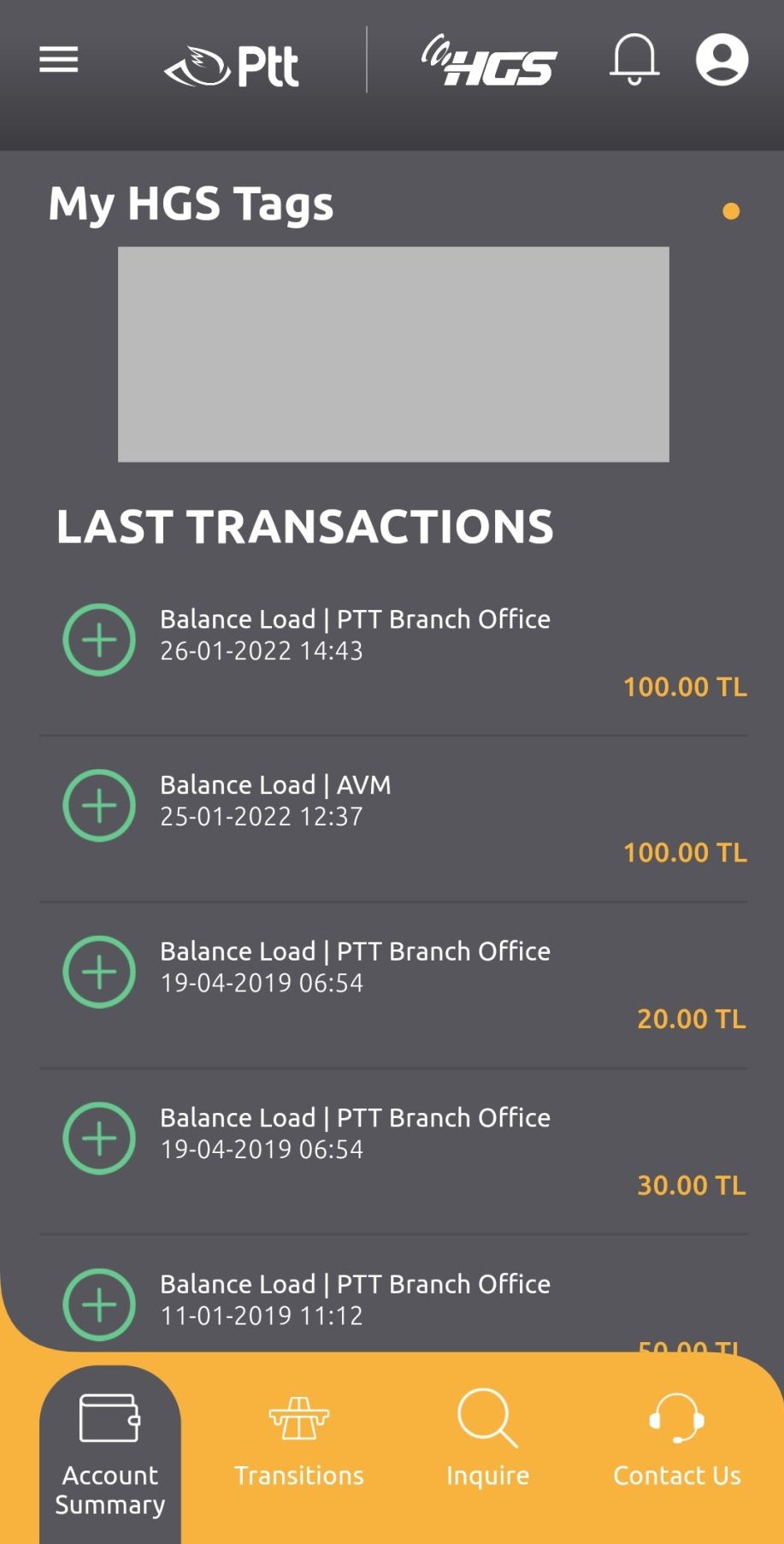This screenshot has width=784, height=1544.
Task: View the 30.00 TL balance load transaction
Action: [x=393, y=1150]
